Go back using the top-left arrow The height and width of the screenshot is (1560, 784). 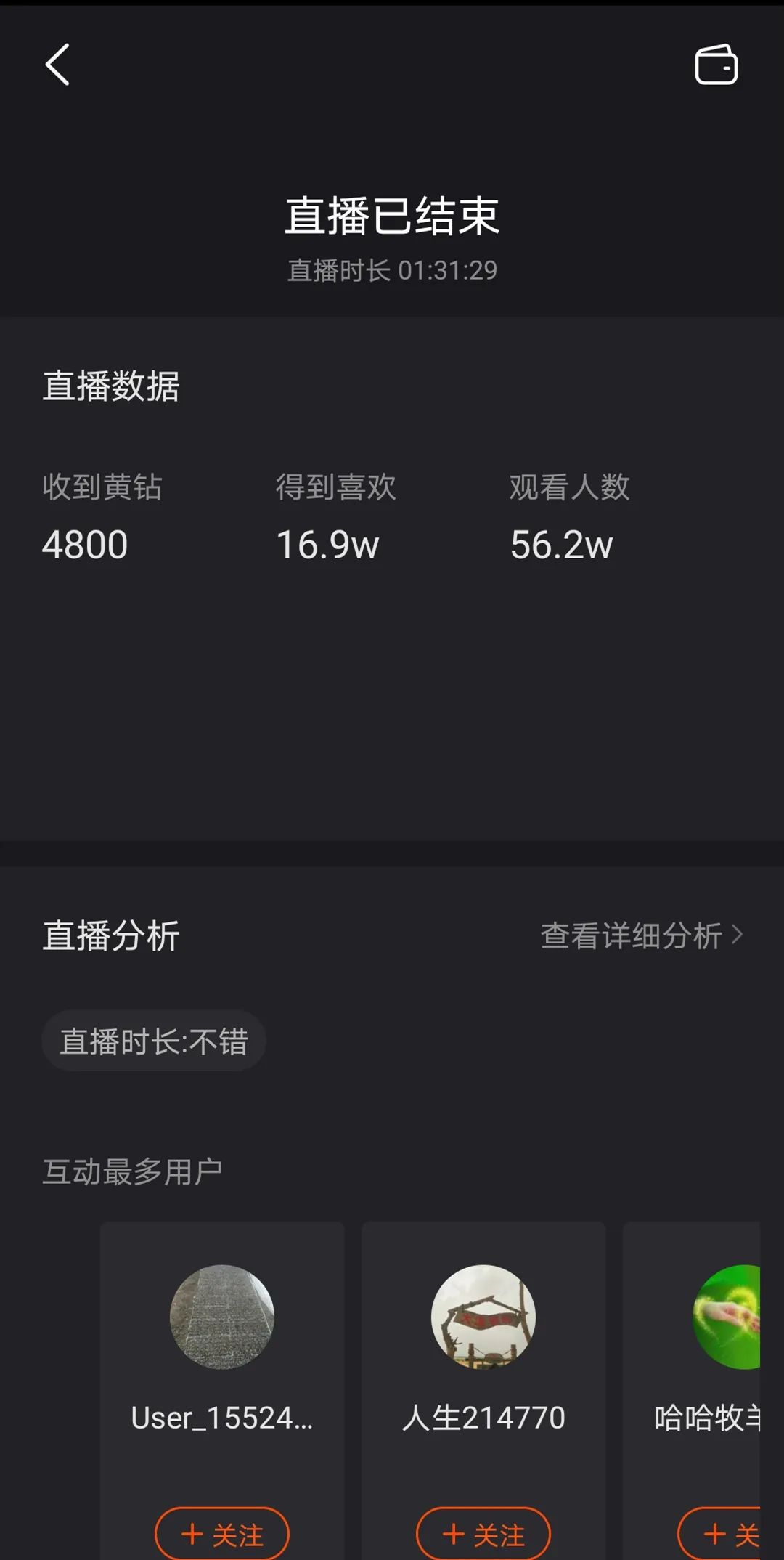58,65
